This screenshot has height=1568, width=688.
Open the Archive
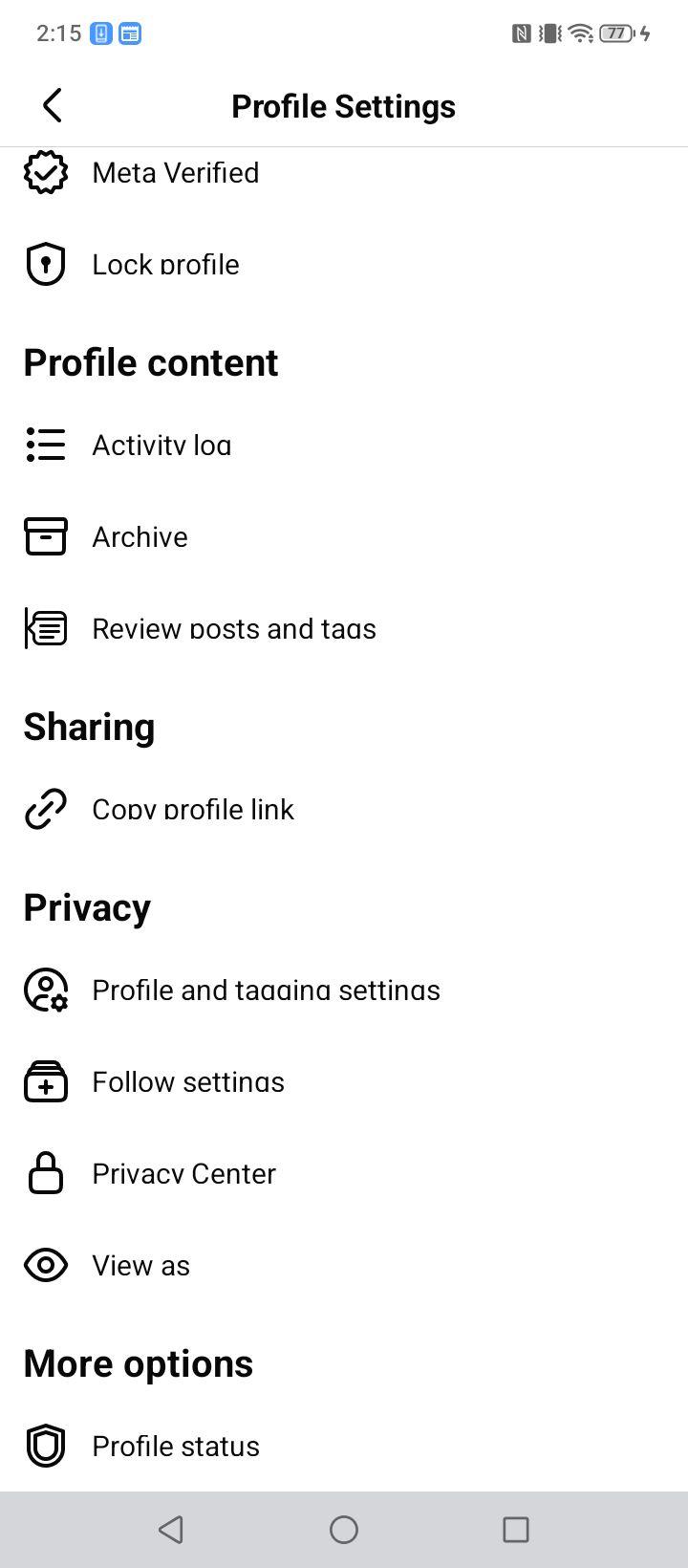pos(344,536)
